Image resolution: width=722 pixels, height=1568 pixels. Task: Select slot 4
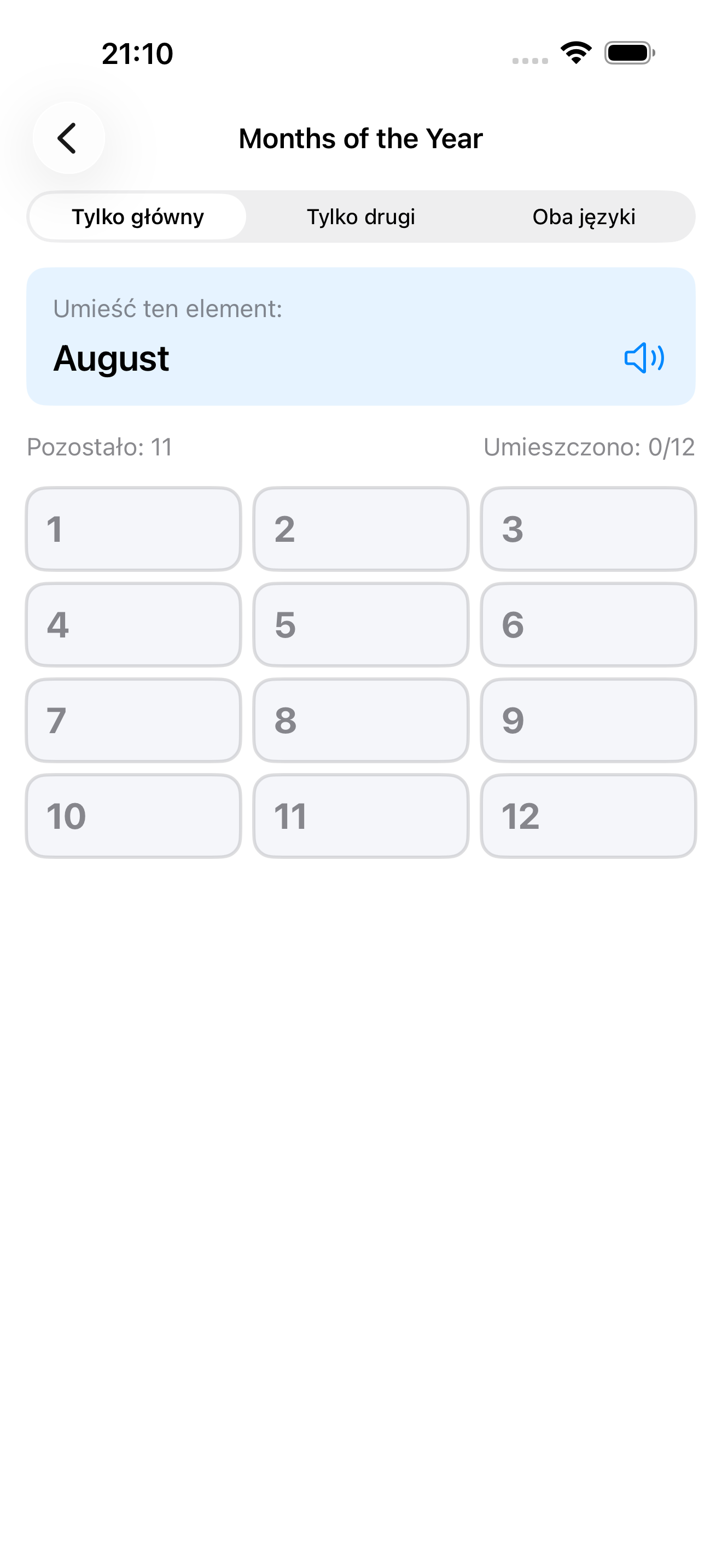tap(133, 624)
